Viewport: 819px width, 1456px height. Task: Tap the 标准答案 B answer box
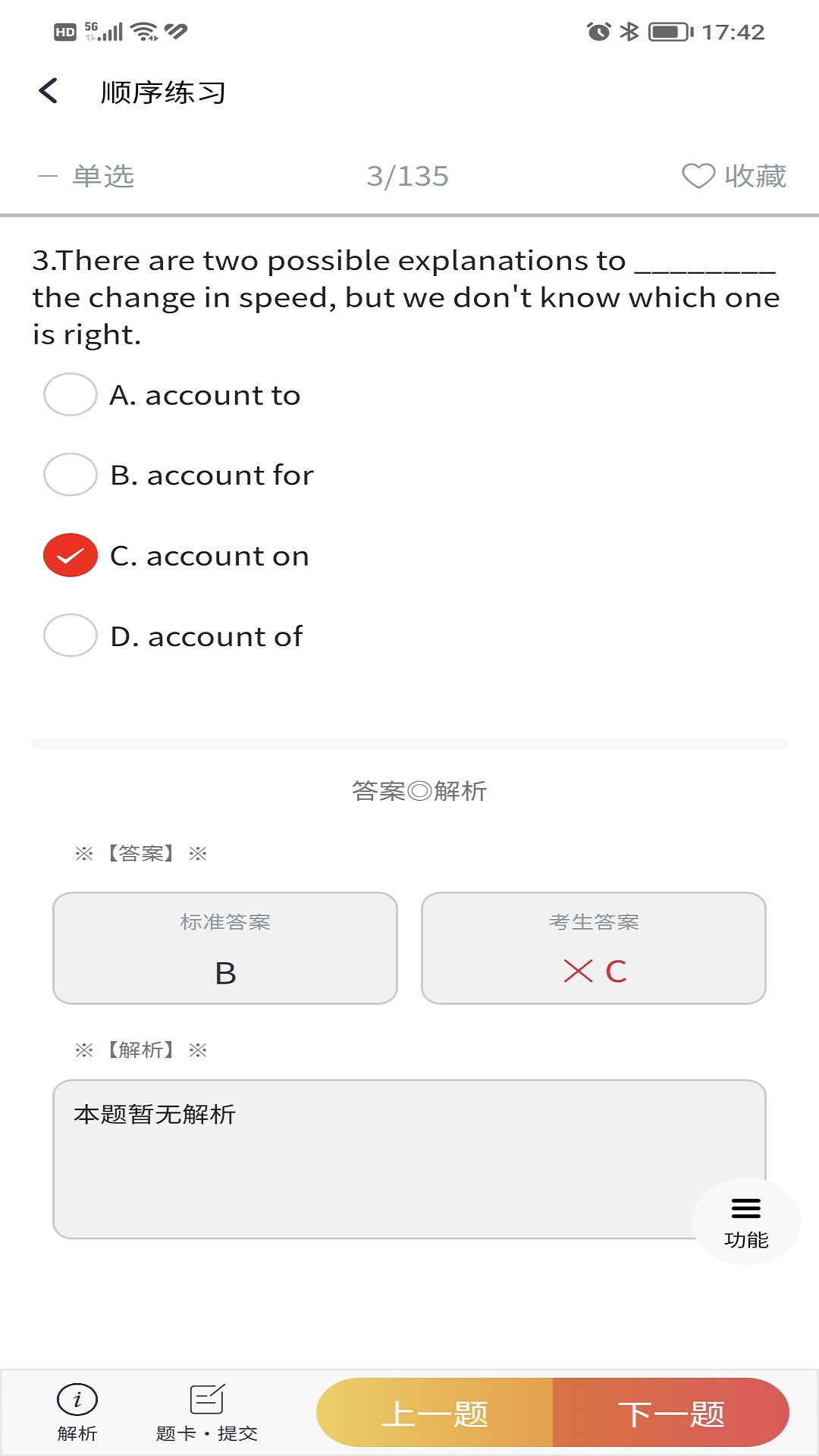224,949
